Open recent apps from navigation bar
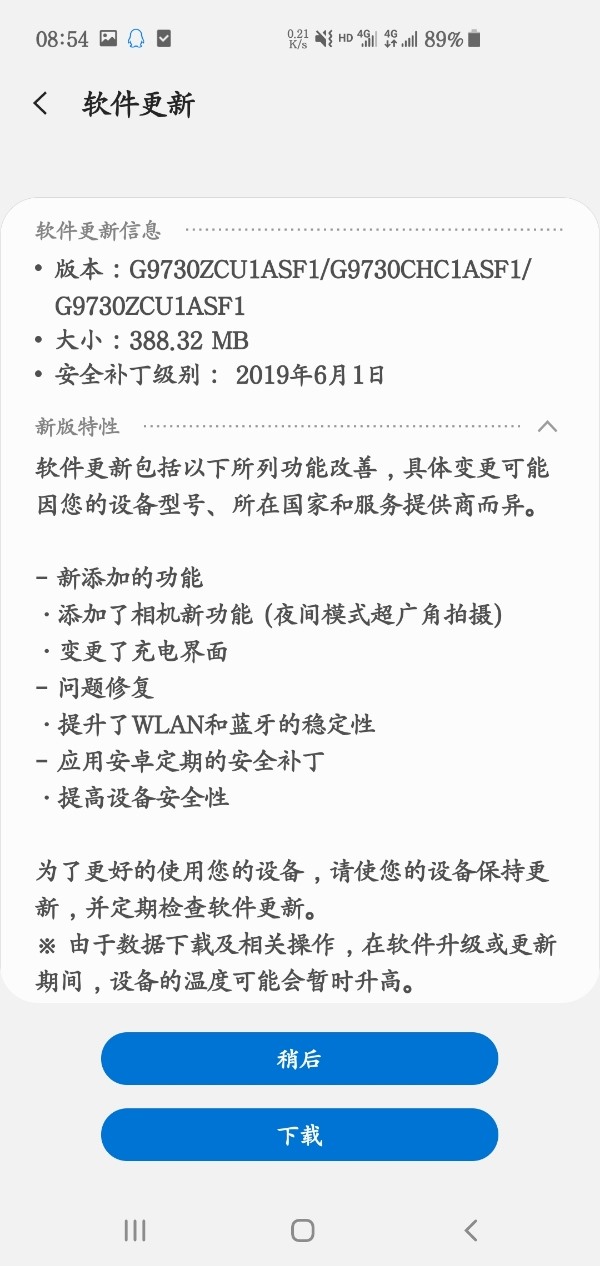Viewport: 600px width, 1266px height. (135, 1230)
